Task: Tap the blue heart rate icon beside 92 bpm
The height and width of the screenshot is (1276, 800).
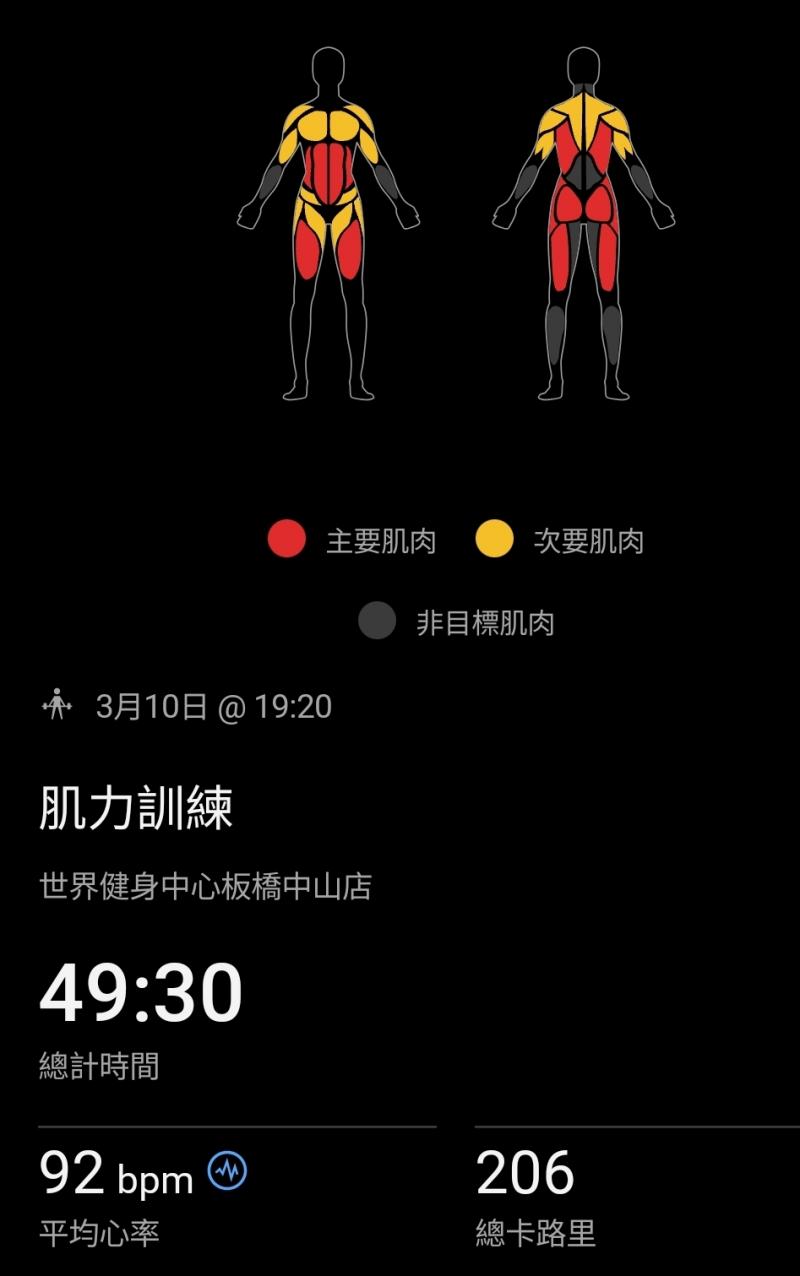Action: [x=227, y=1171]
